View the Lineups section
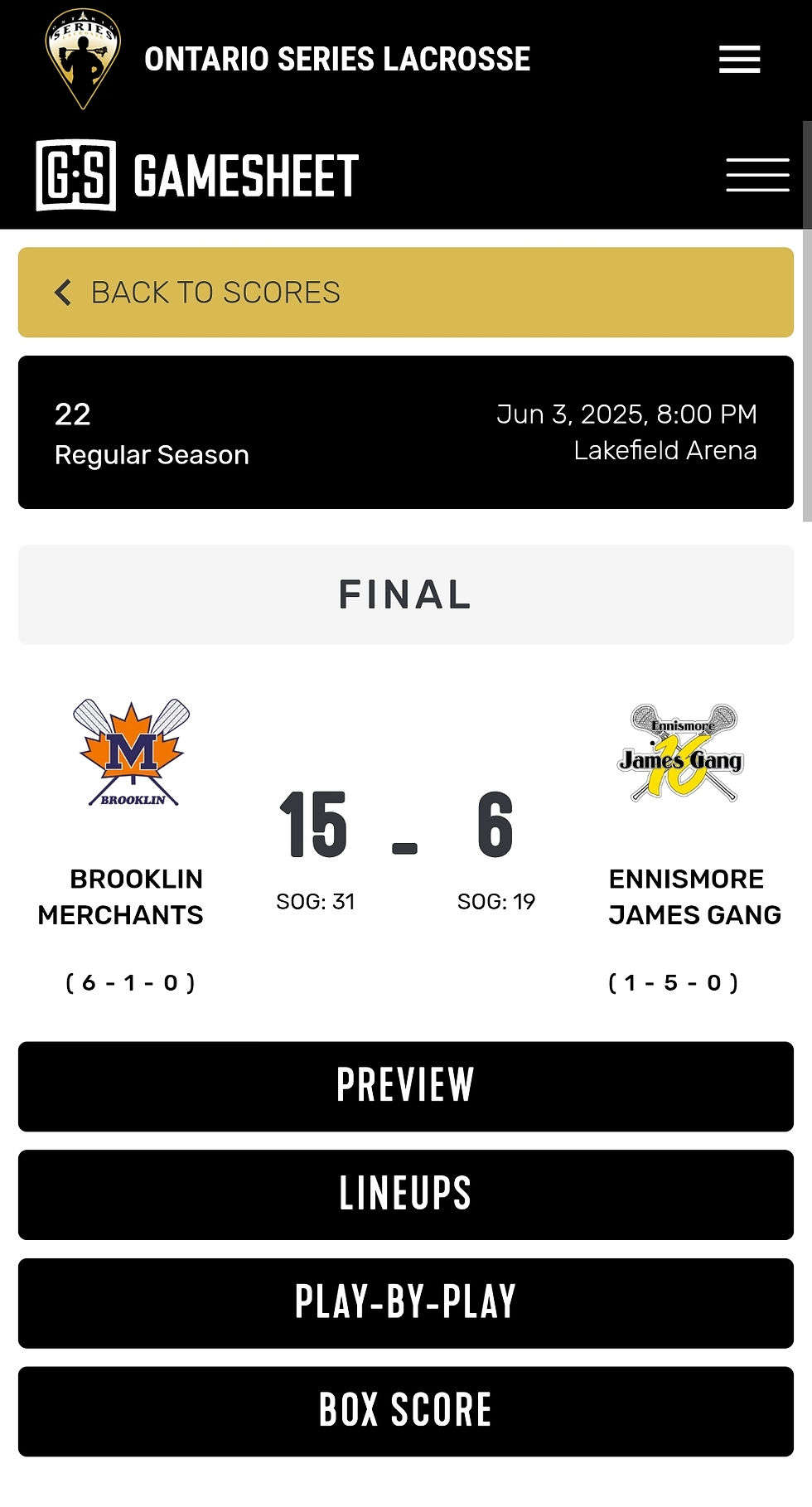Viewport: 812px width, 1507px height. click(406, 1194)
